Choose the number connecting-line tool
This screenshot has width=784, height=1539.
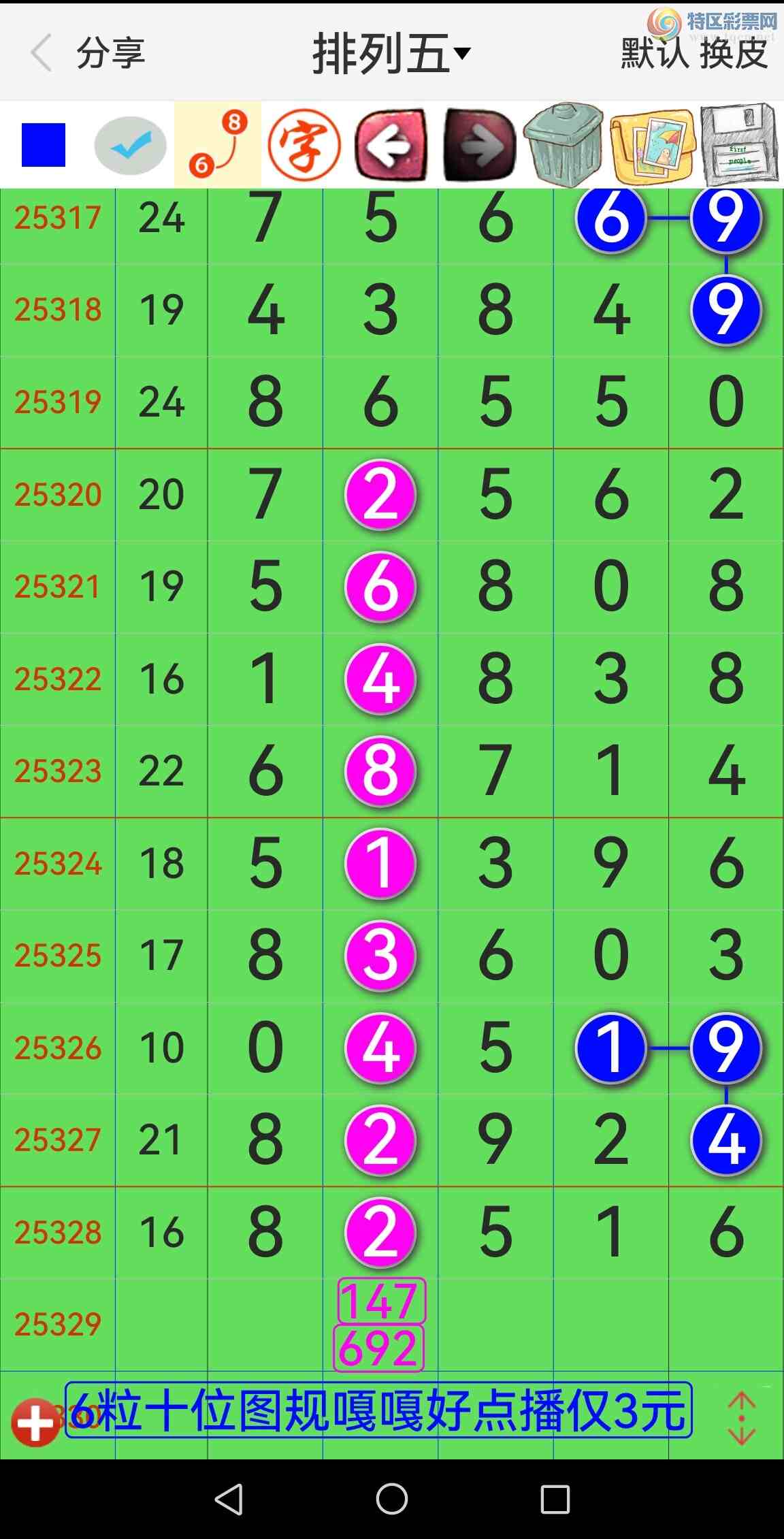pyautogui.click(x=218, y=145)
